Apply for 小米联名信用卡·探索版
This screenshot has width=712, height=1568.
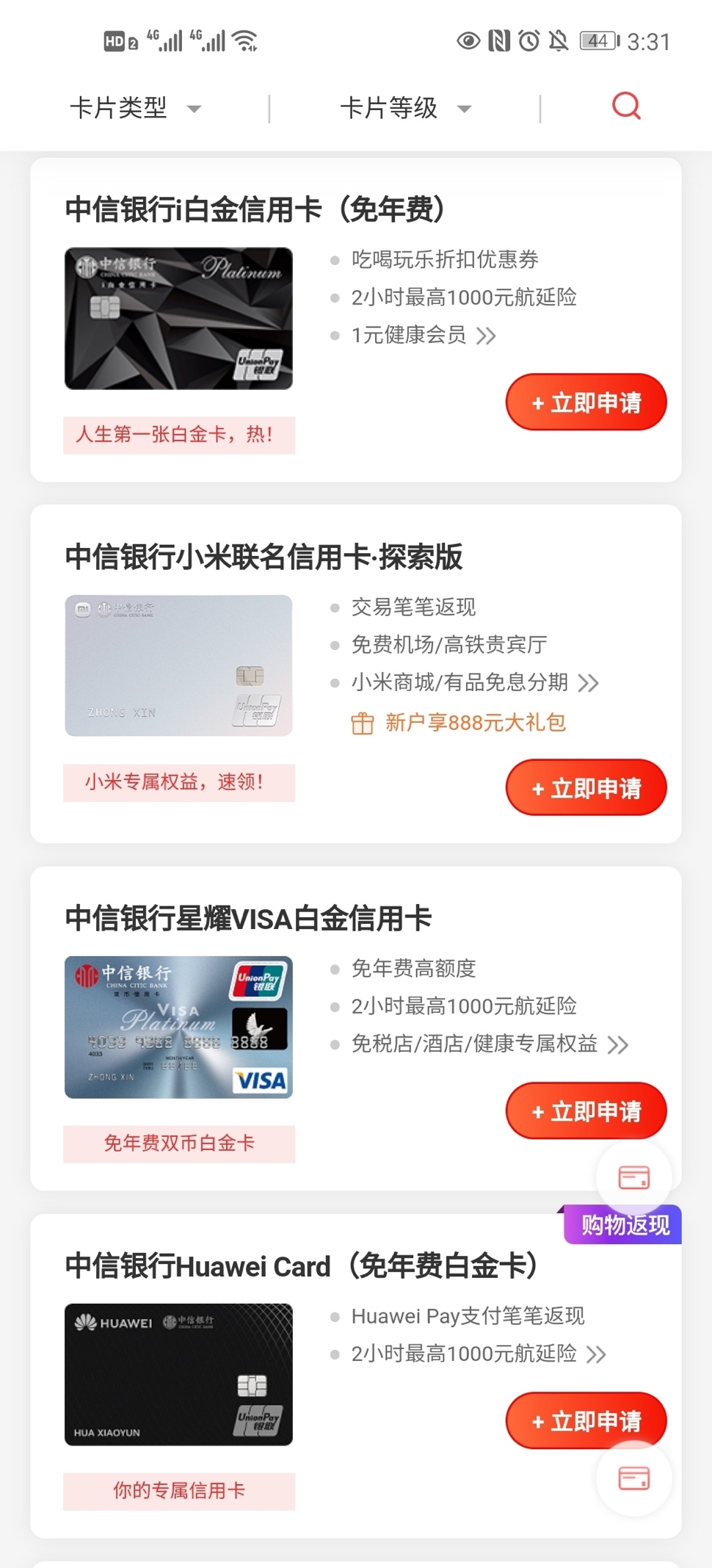pyautogui.click(x=586, y=788)
